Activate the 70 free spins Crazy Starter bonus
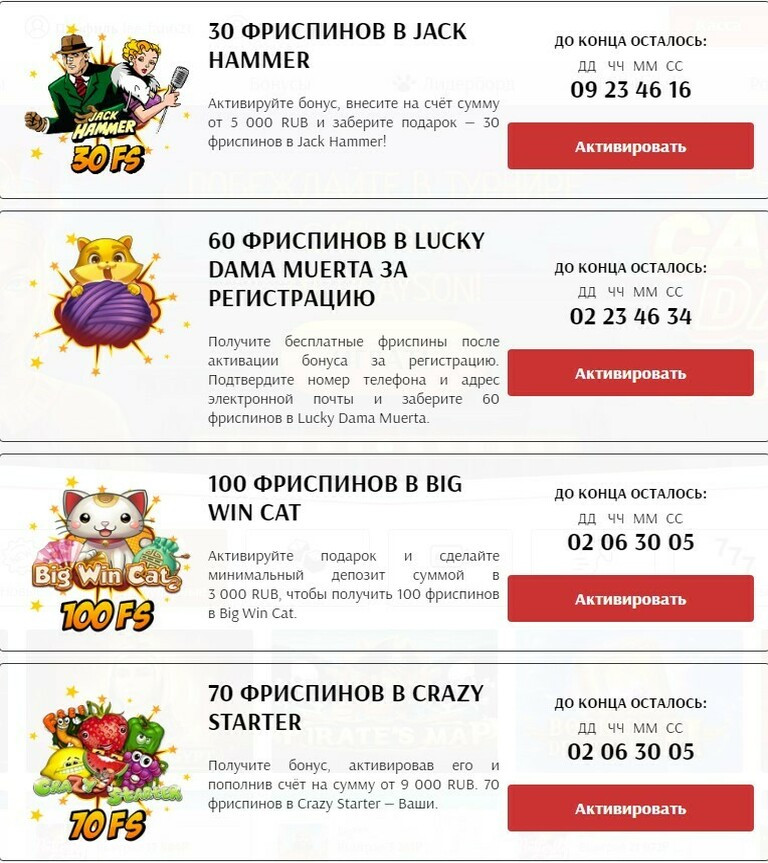768x863 pixels. (x=630, y=808)
